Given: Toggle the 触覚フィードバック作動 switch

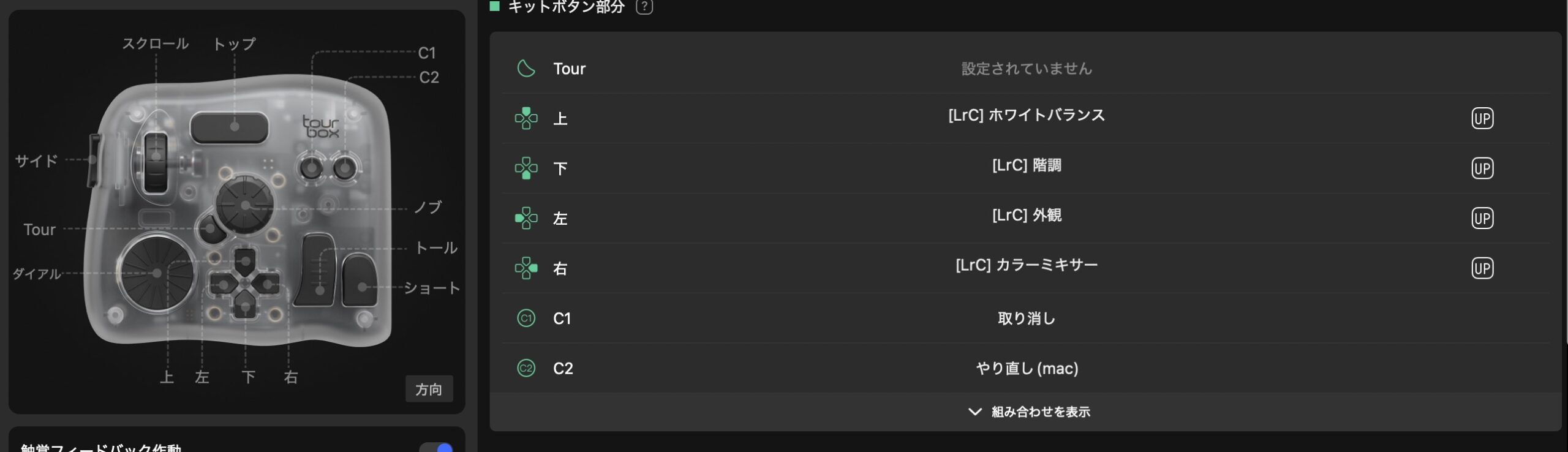Looking at the screenshot, I should (x=436, y=447).
